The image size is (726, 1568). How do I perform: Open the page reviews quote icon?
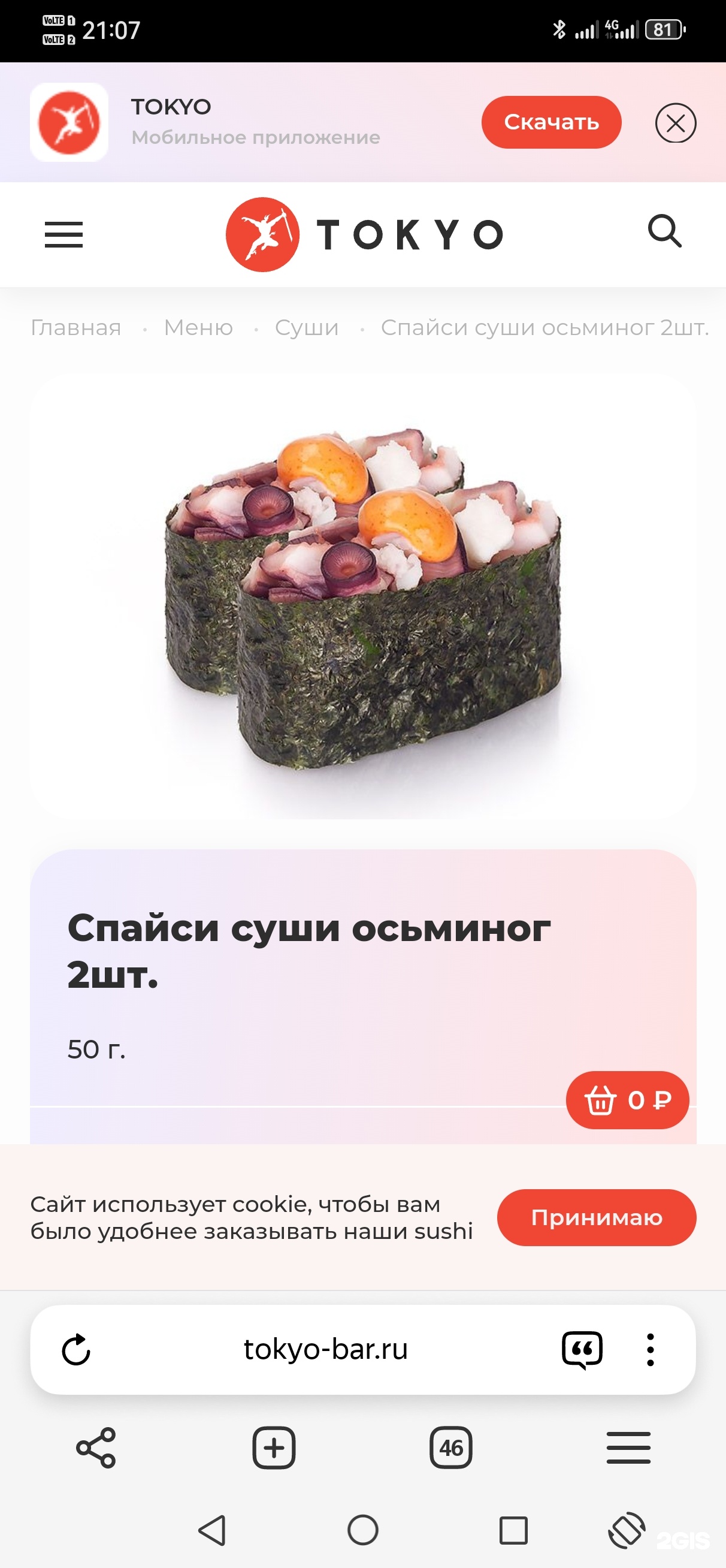pos(582,1349)
